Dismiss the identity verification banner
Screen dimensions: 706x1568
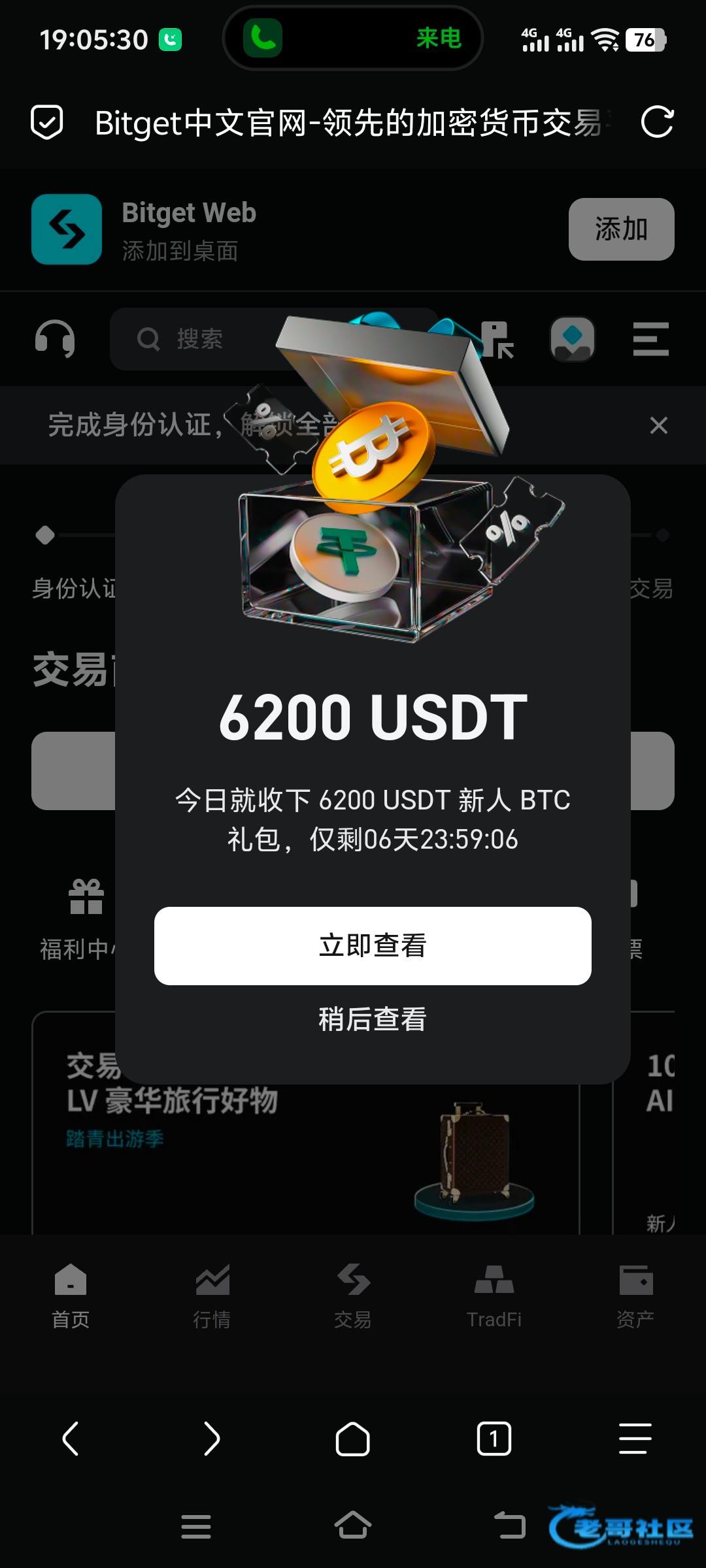pos(658,425)
